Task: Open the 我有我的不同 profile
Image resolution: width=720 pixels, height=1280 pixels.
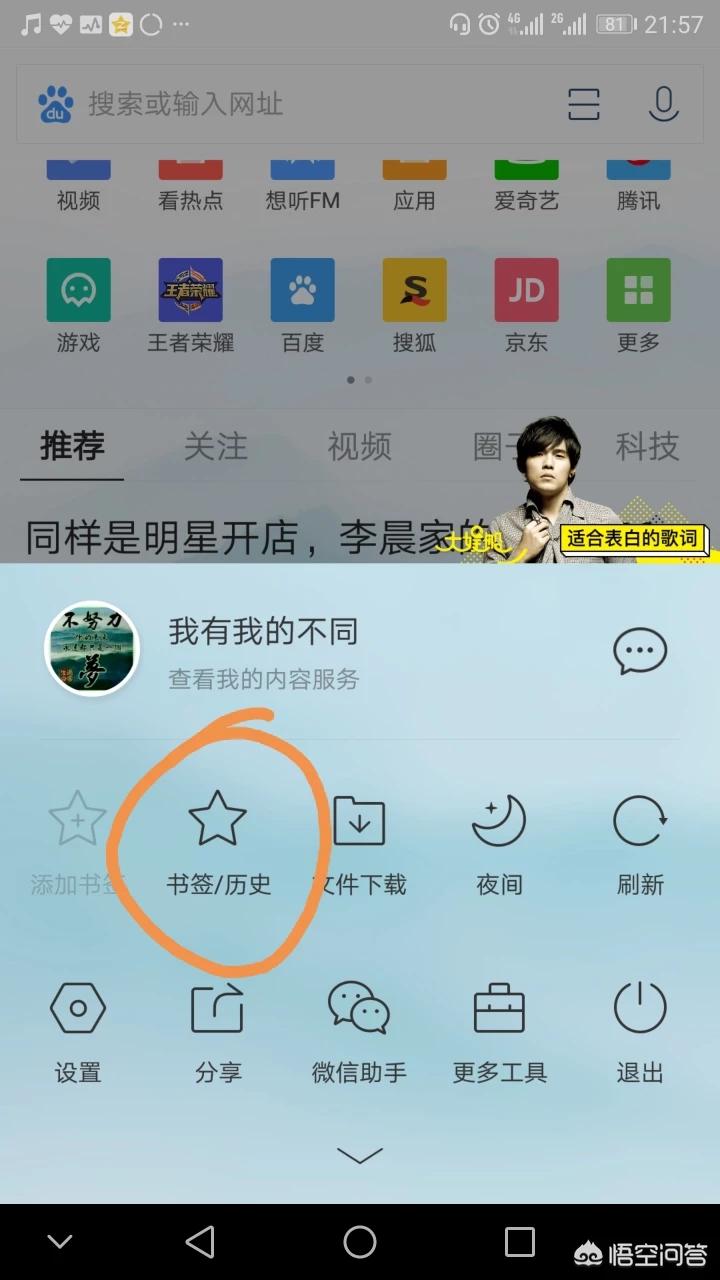Action: [264, 652]
